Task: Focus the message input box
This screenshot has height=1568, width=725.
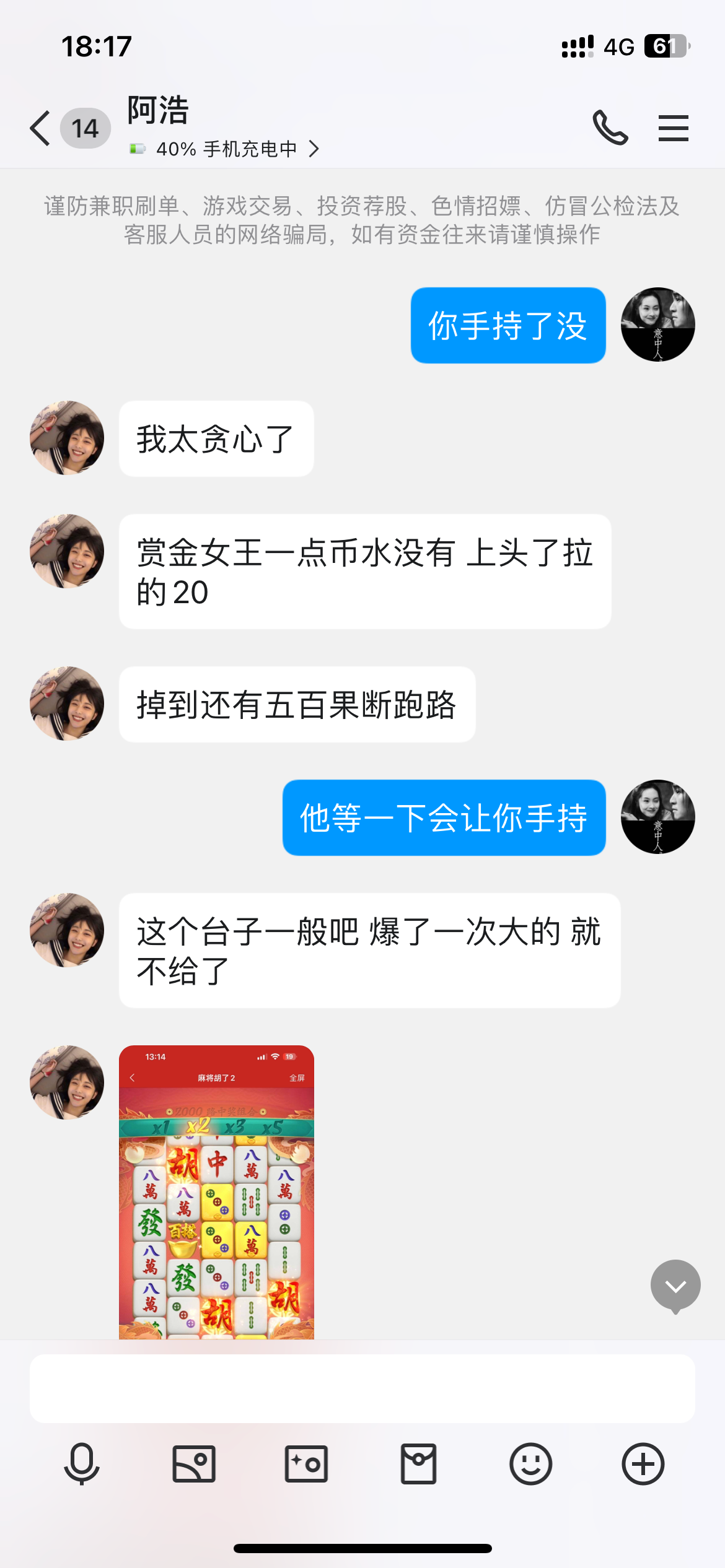Action: (362, 1388)
